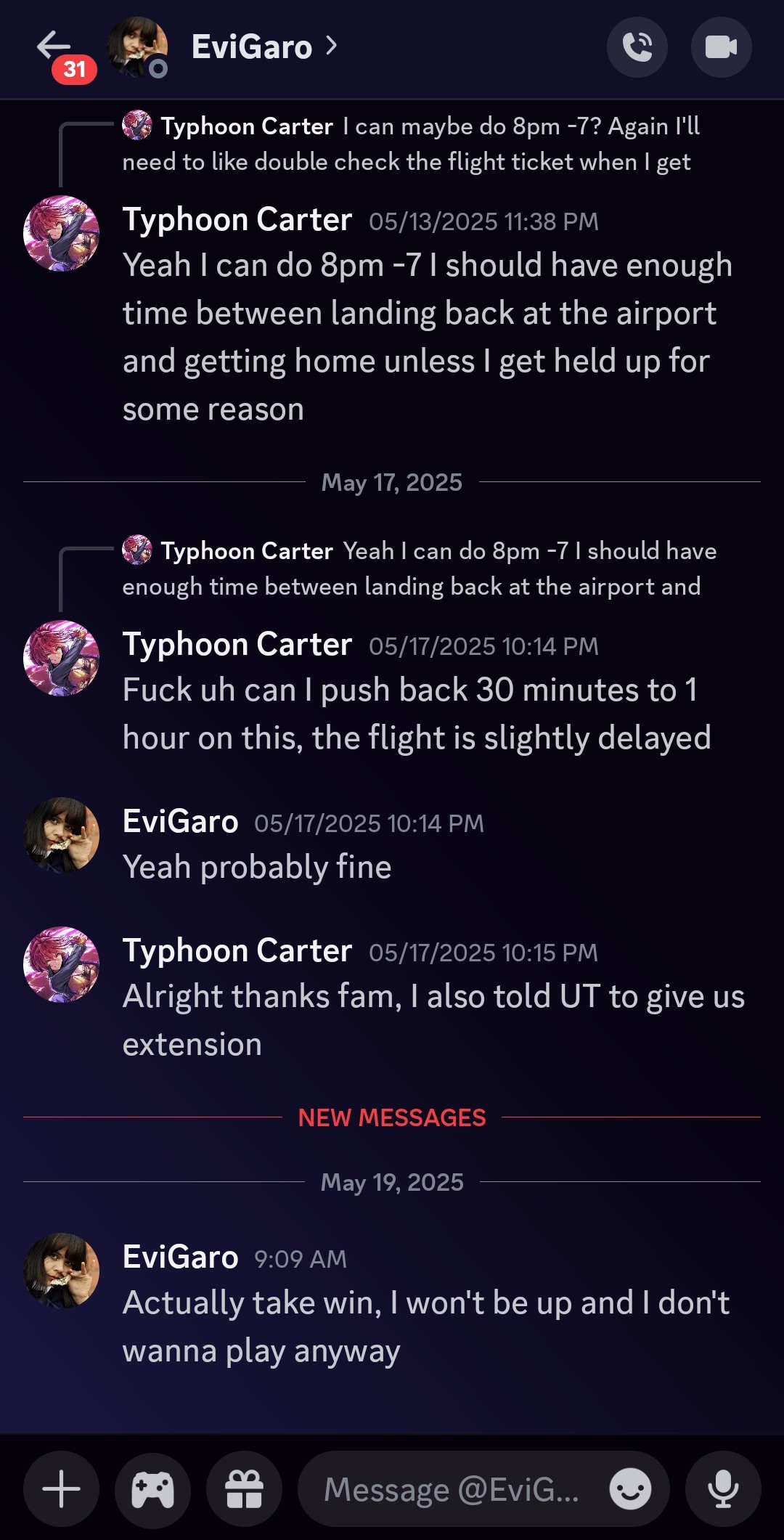Open the plus attachment menu

click(62, 1489)
